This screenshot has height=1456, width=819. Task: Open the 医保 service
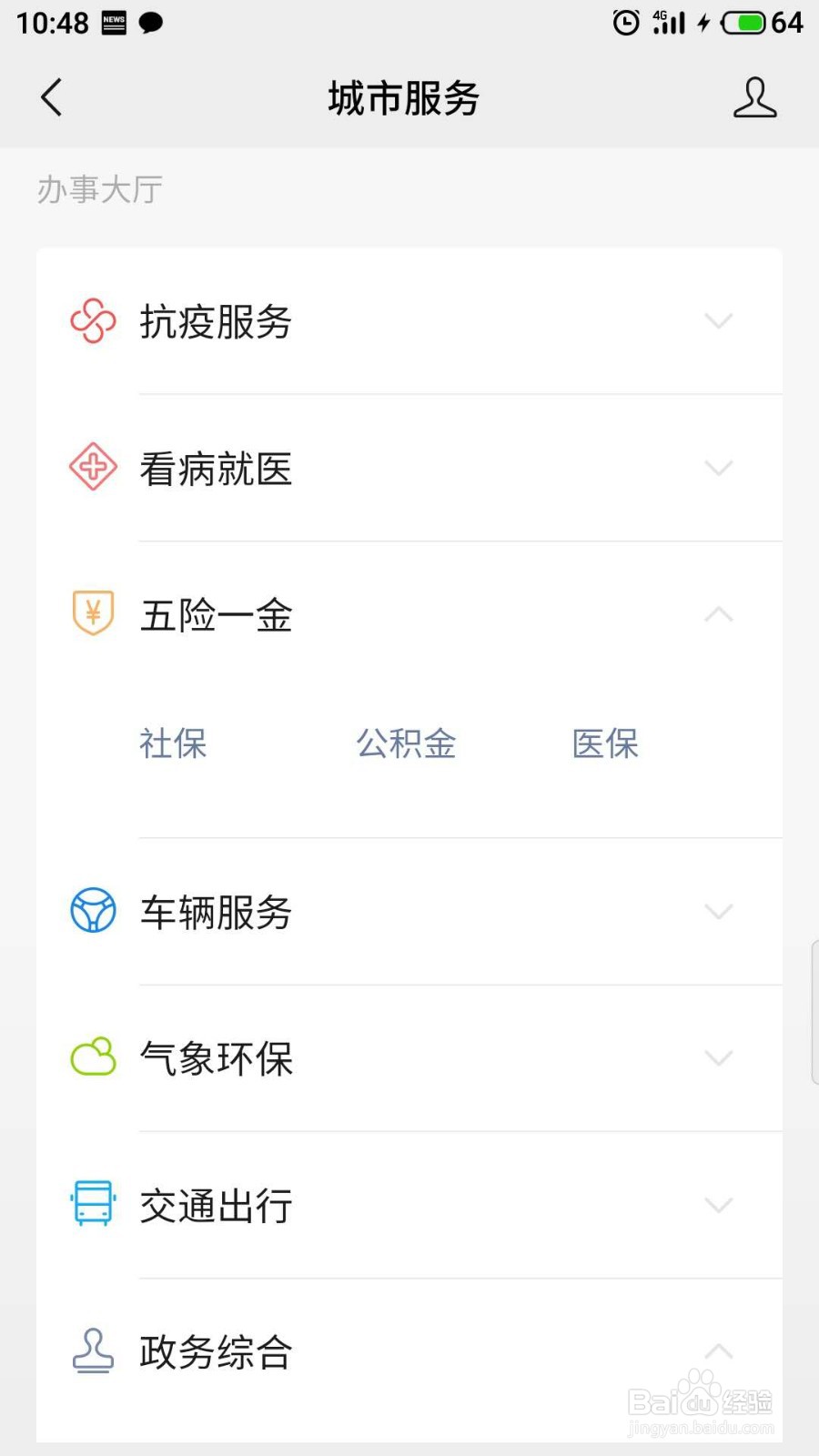pos(605,743)
